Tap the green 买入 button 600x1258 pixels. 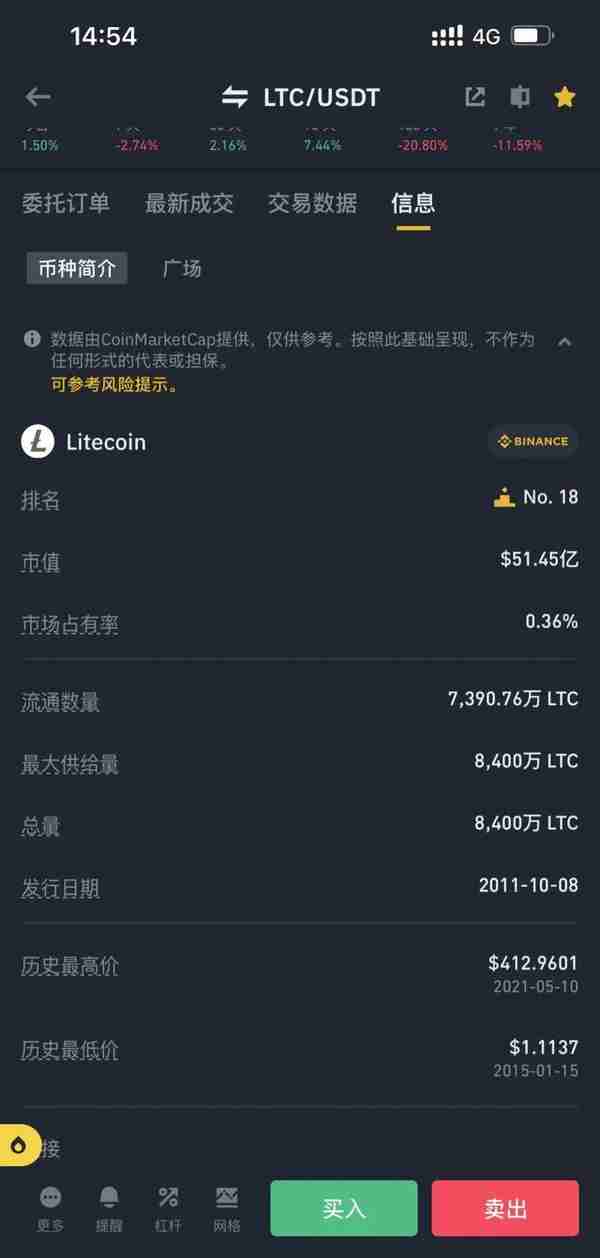tap(344, 1209)
